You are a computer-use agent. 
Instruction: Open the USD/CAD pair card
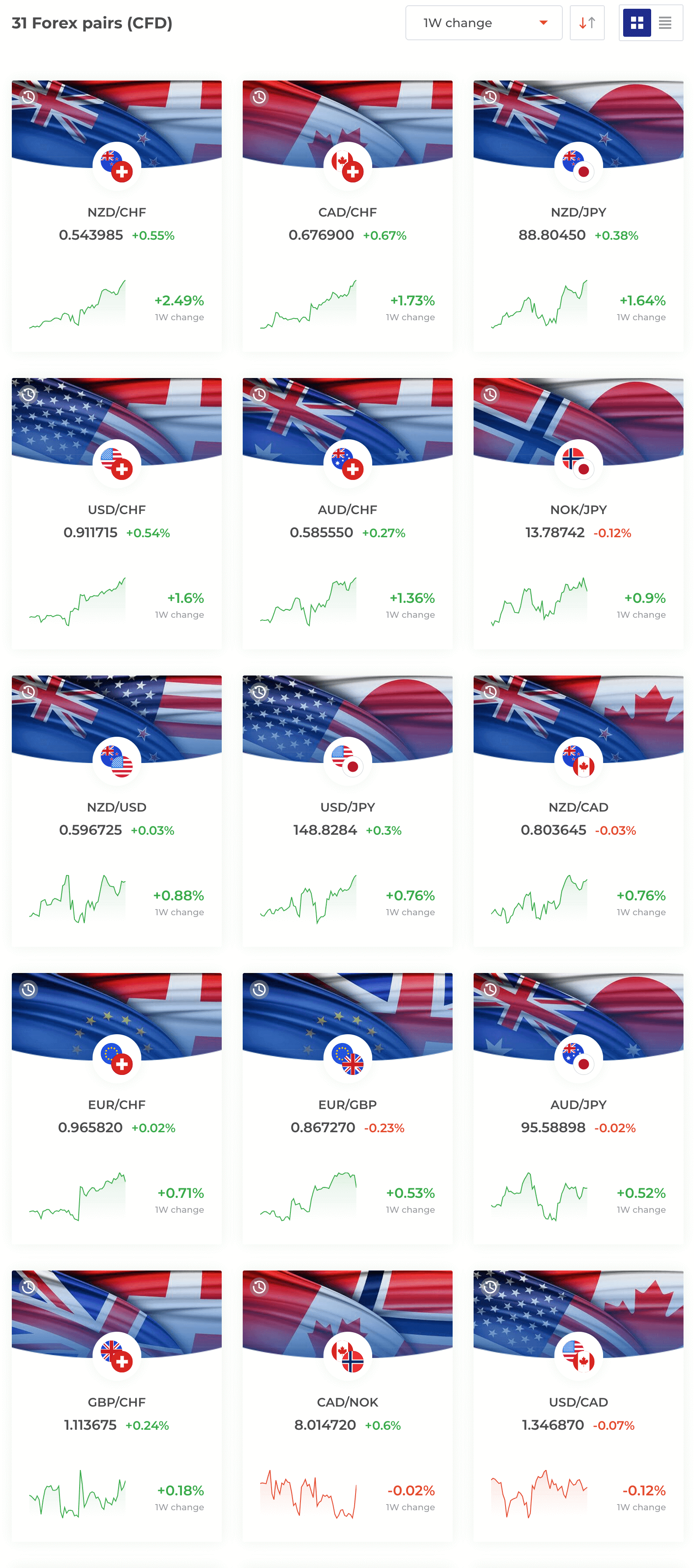[x=578, y=1402]
